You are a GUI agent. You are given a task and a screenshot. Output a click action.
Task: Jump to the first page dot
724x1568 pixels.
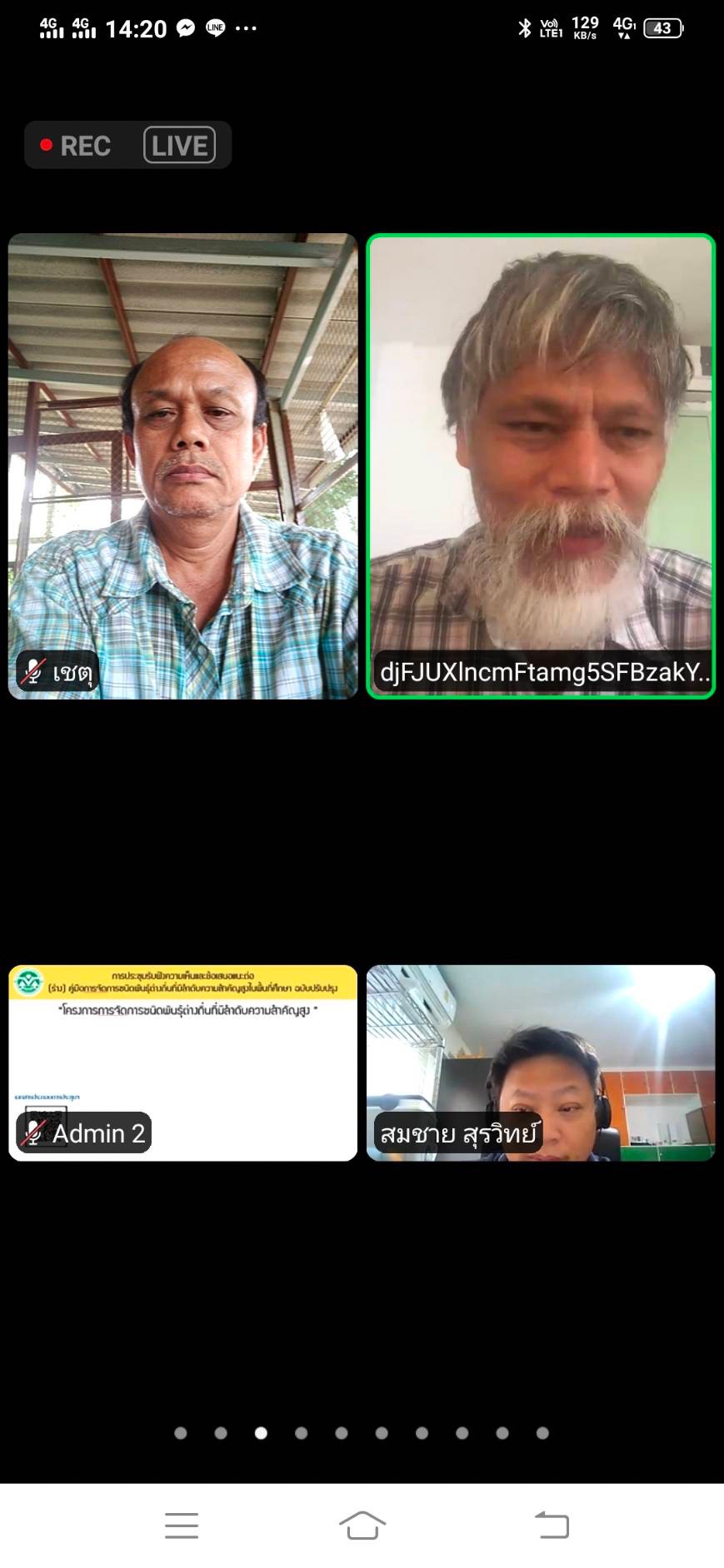coord(181,1432)
